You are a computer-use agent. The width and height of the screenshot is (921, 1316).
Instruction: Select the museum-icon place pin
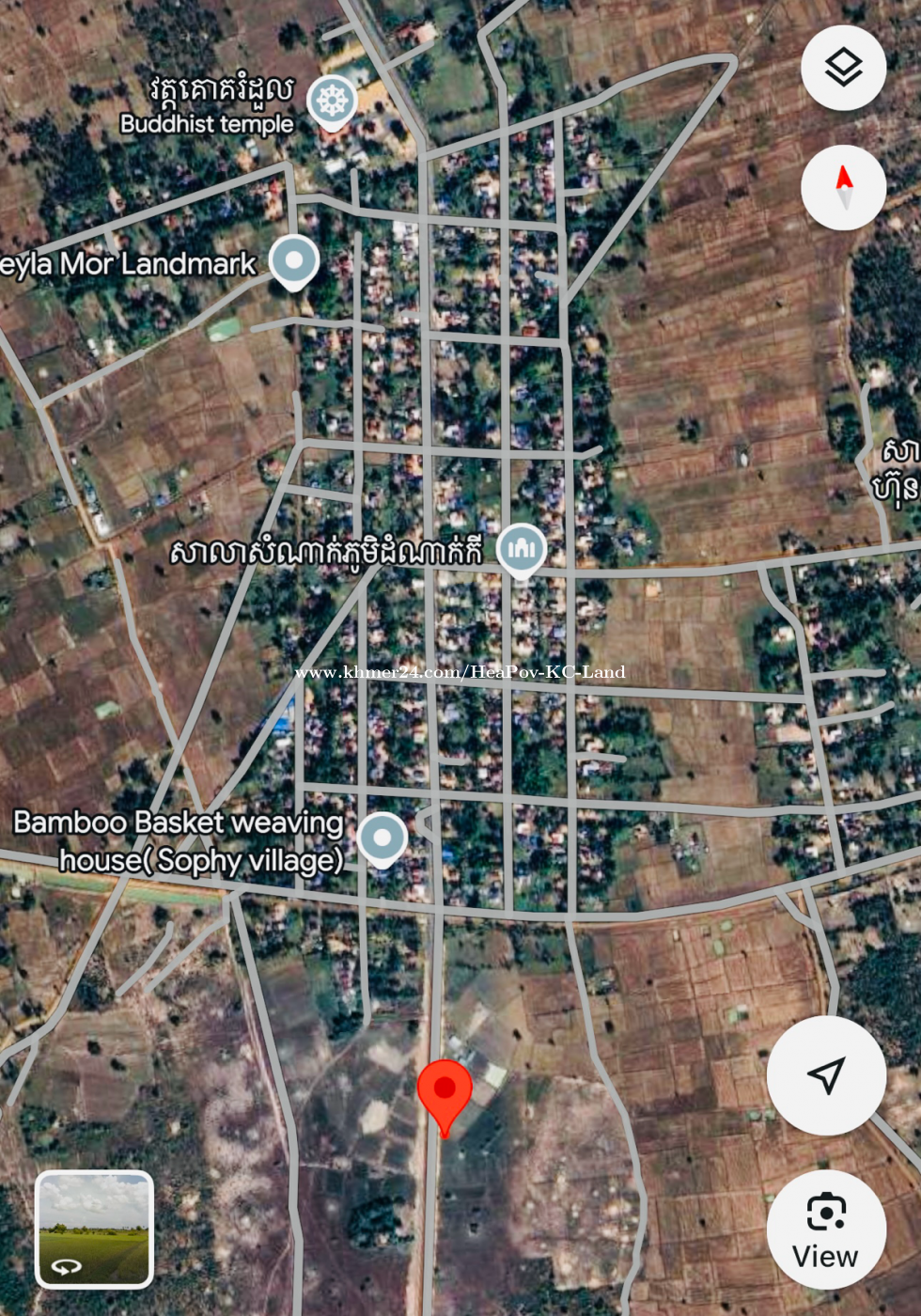coord(522,548)
